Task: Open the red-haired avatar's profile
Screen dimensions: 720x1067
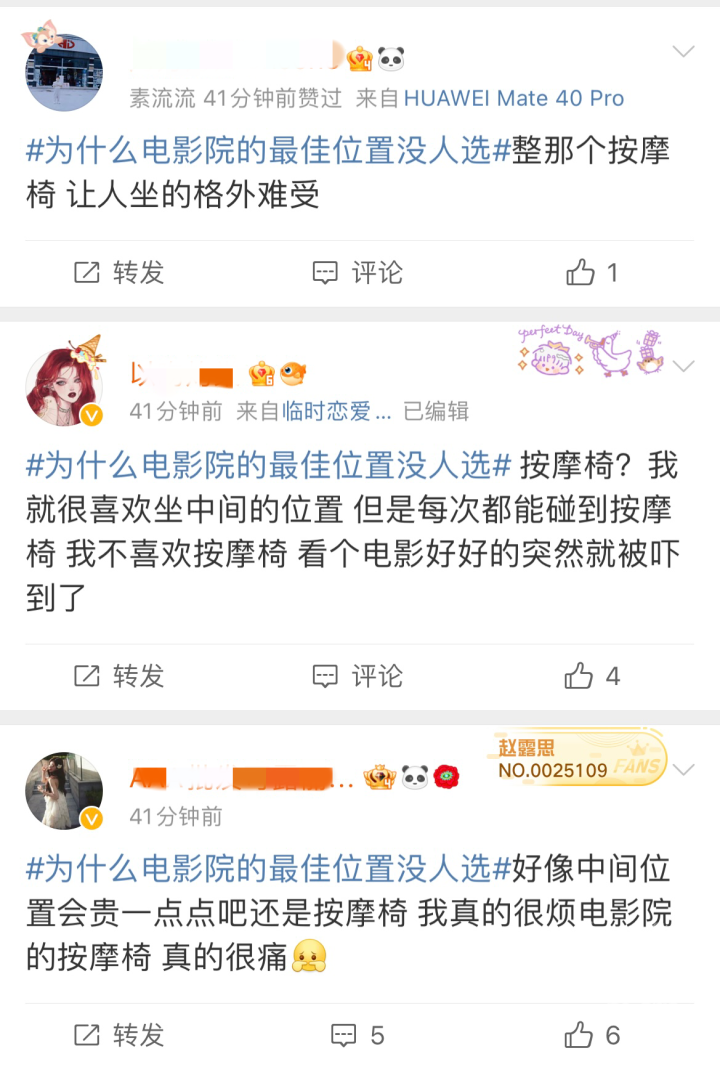Action: click(64, 388)
